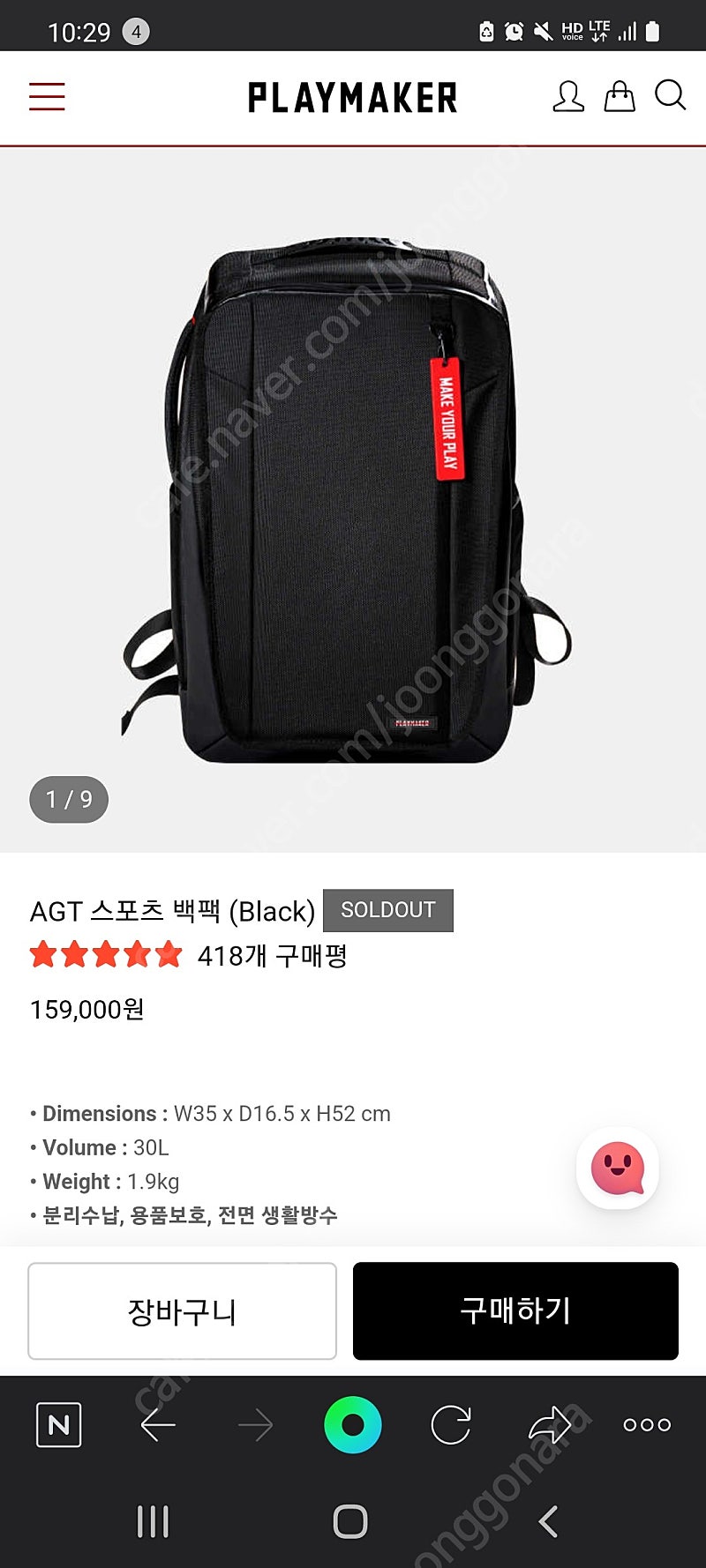The image size is (706, 1568).
Task: Open the AGT backpack product image
Action: click(x=349, y=498)
